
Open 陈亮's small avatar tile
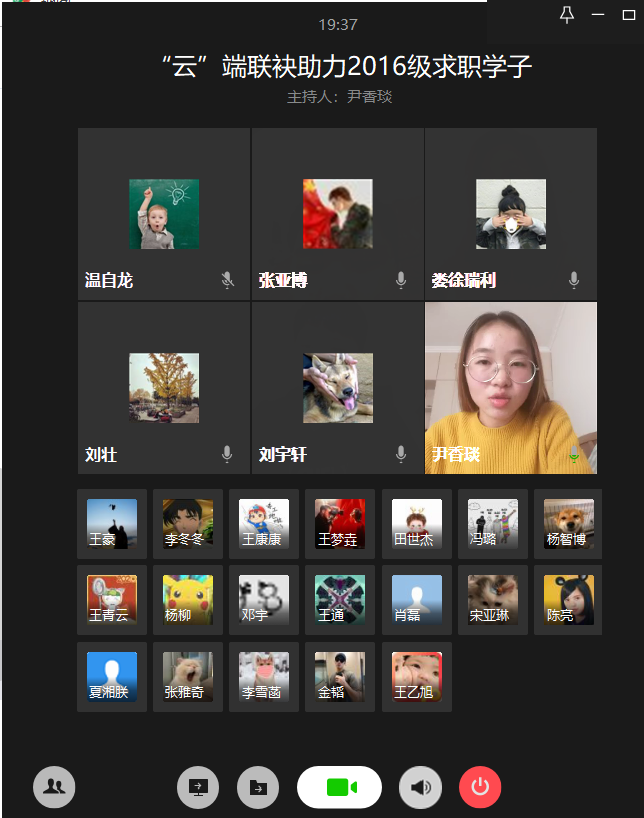[568, 600]
